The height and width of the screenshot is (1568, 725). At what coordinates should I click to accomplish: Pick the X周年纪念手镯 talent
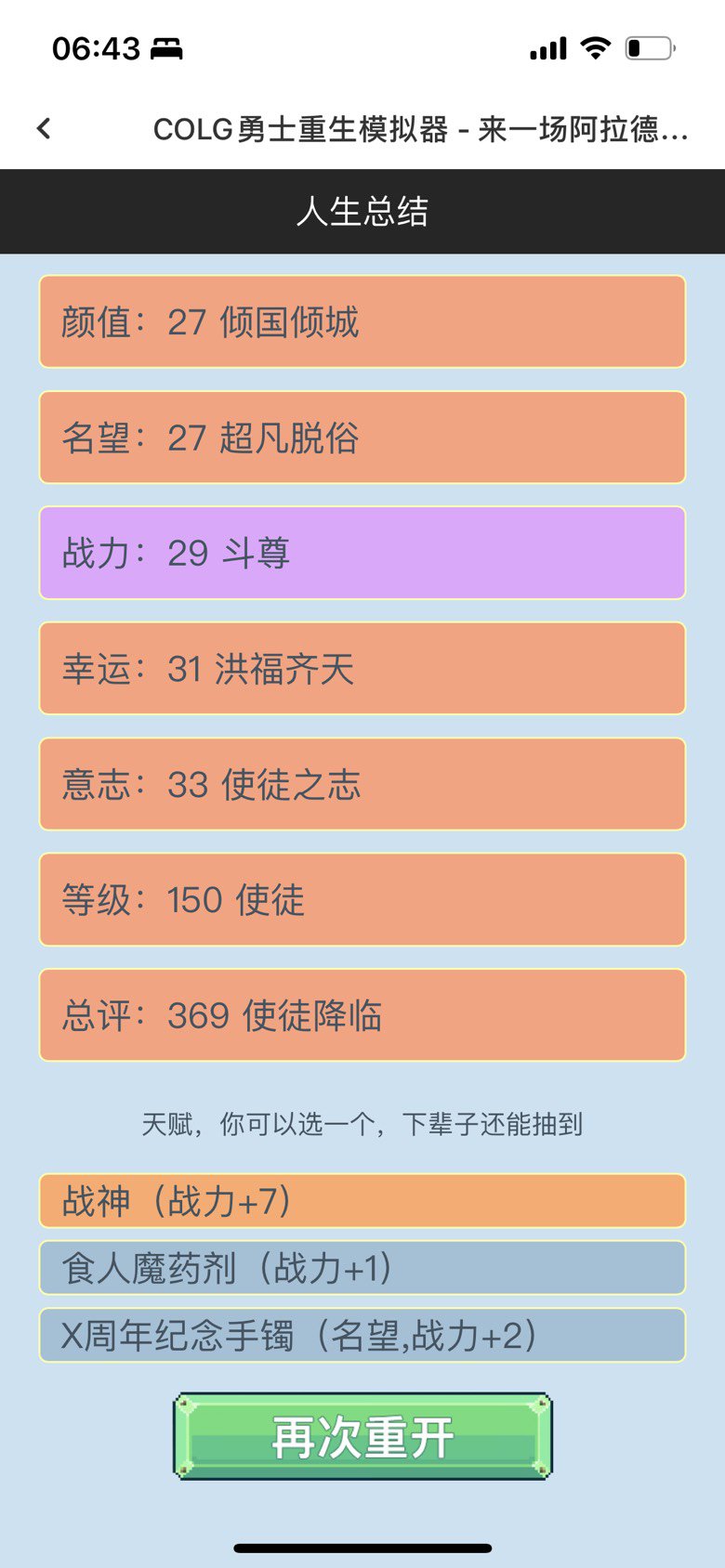[x=362, y=1335]
